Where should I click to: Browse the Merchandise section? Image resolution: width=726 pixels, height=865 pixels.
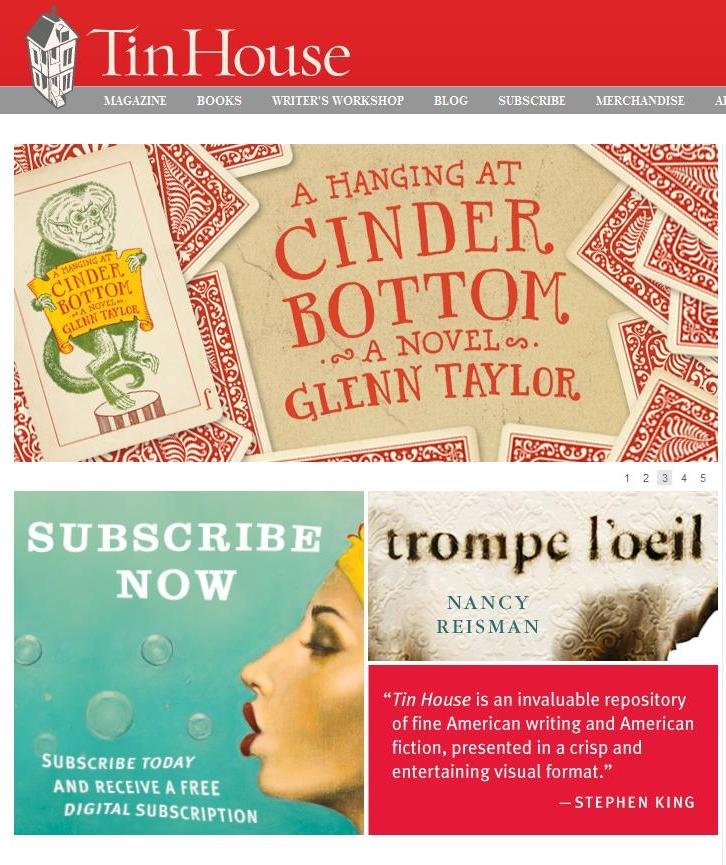point(640,101)
